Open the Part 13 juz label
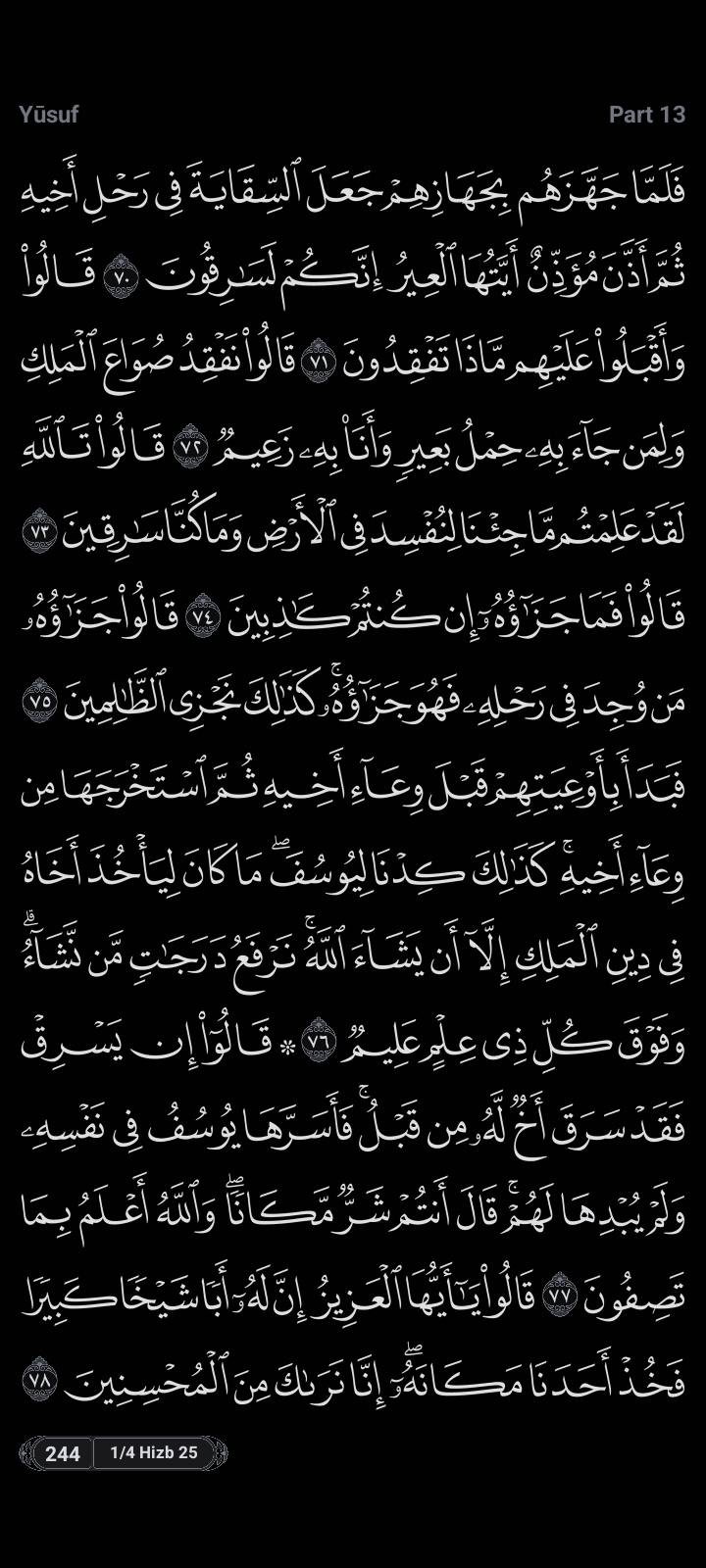 point(646,115)
